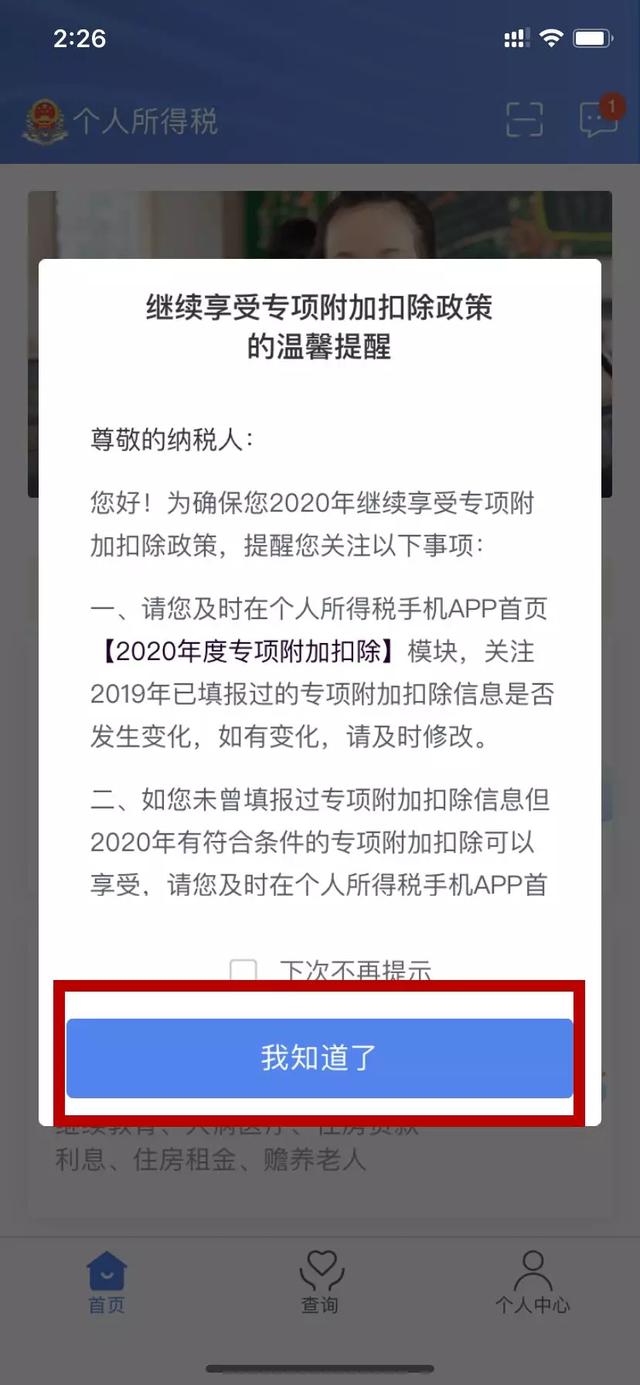640x1385 pixels.
Task: Tap the 我知道了 button
Action: click(x=319, y=1058)
